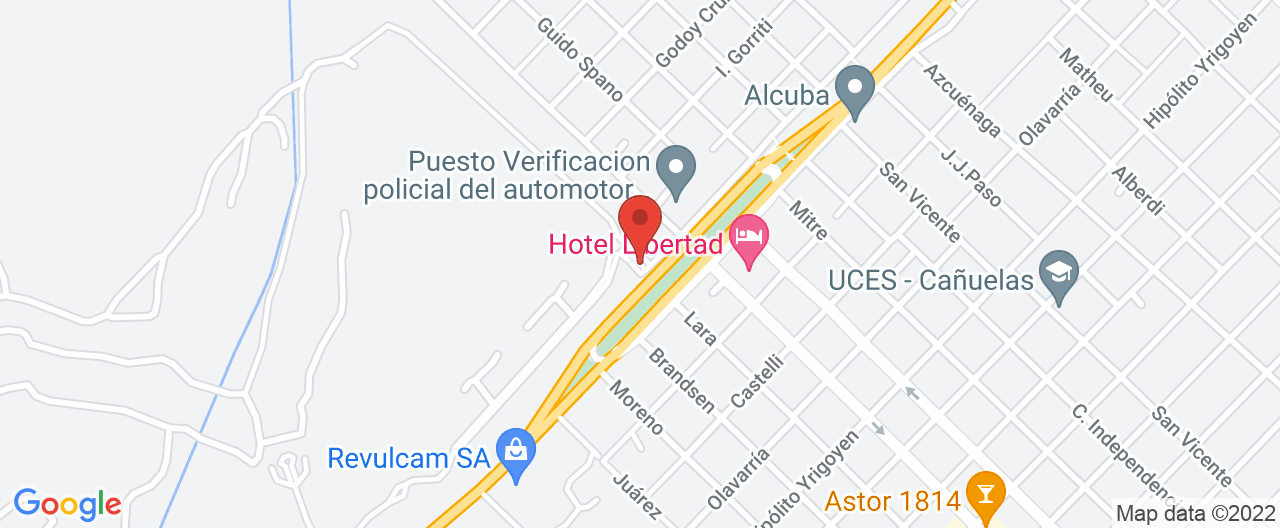Open the Revulcam SA shop marker

pyautogui.click(x=516, y=453)
